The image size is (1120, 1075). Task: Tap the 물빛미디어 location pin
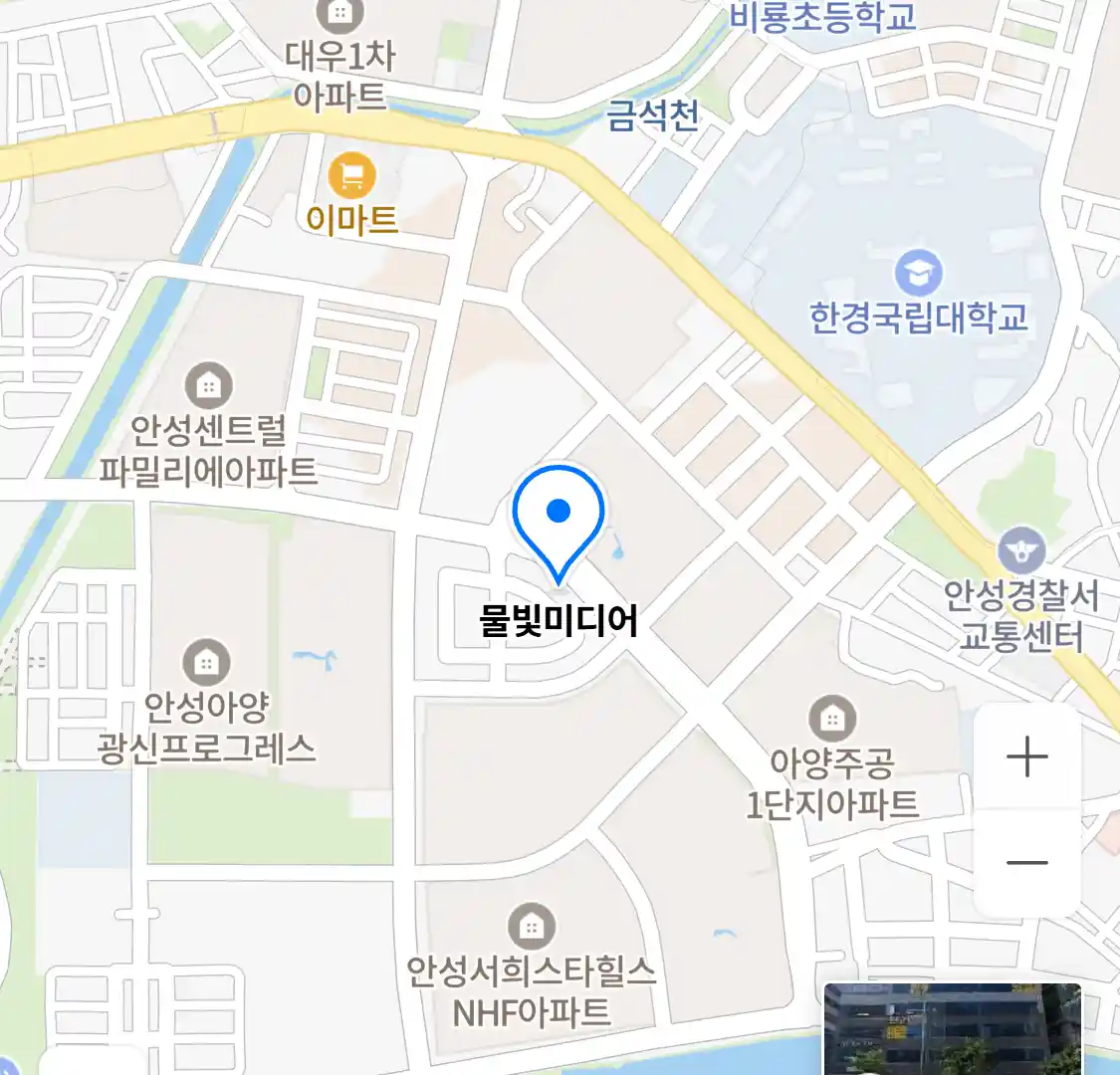coord(559,518)
